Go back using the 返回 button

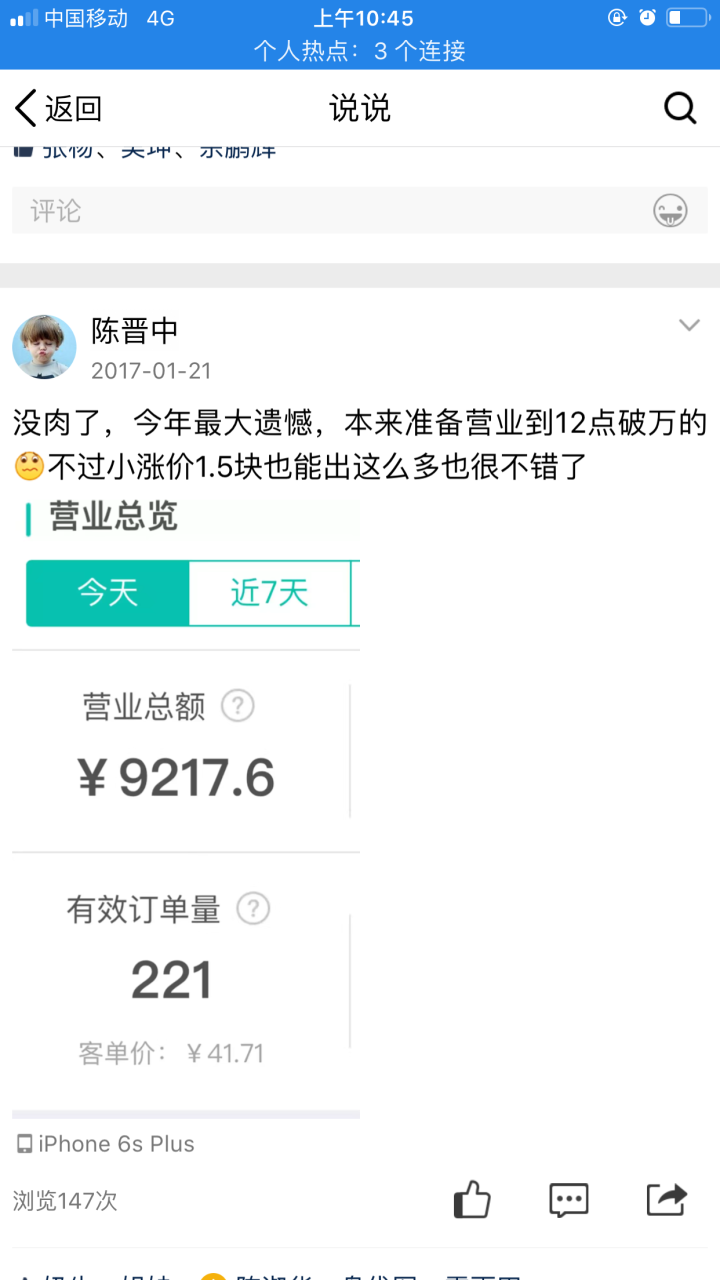tap(58, 108)
